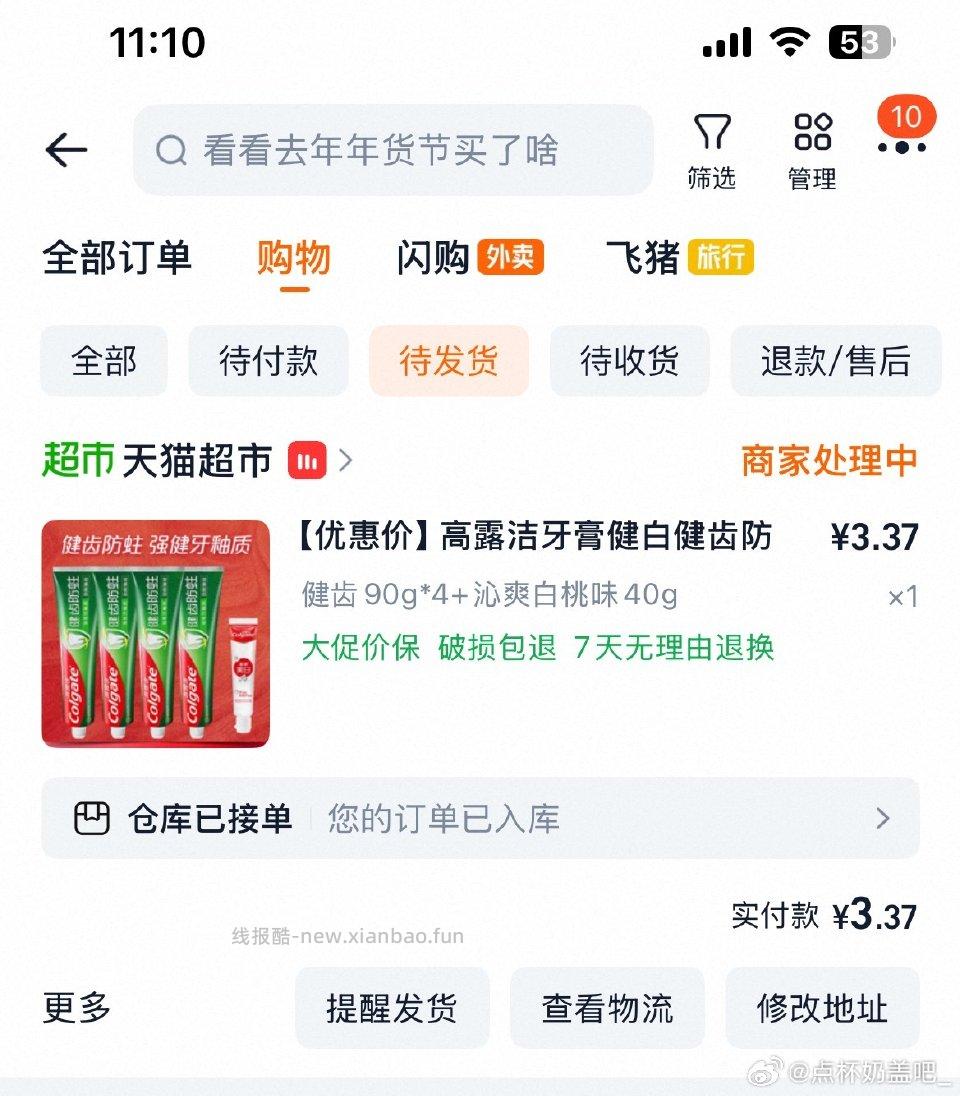Image resolution: width=960 pixels, height=1096 pixels.
Task: Tap the 外卖 badge next to 闪购
Action: click(511, 257)
